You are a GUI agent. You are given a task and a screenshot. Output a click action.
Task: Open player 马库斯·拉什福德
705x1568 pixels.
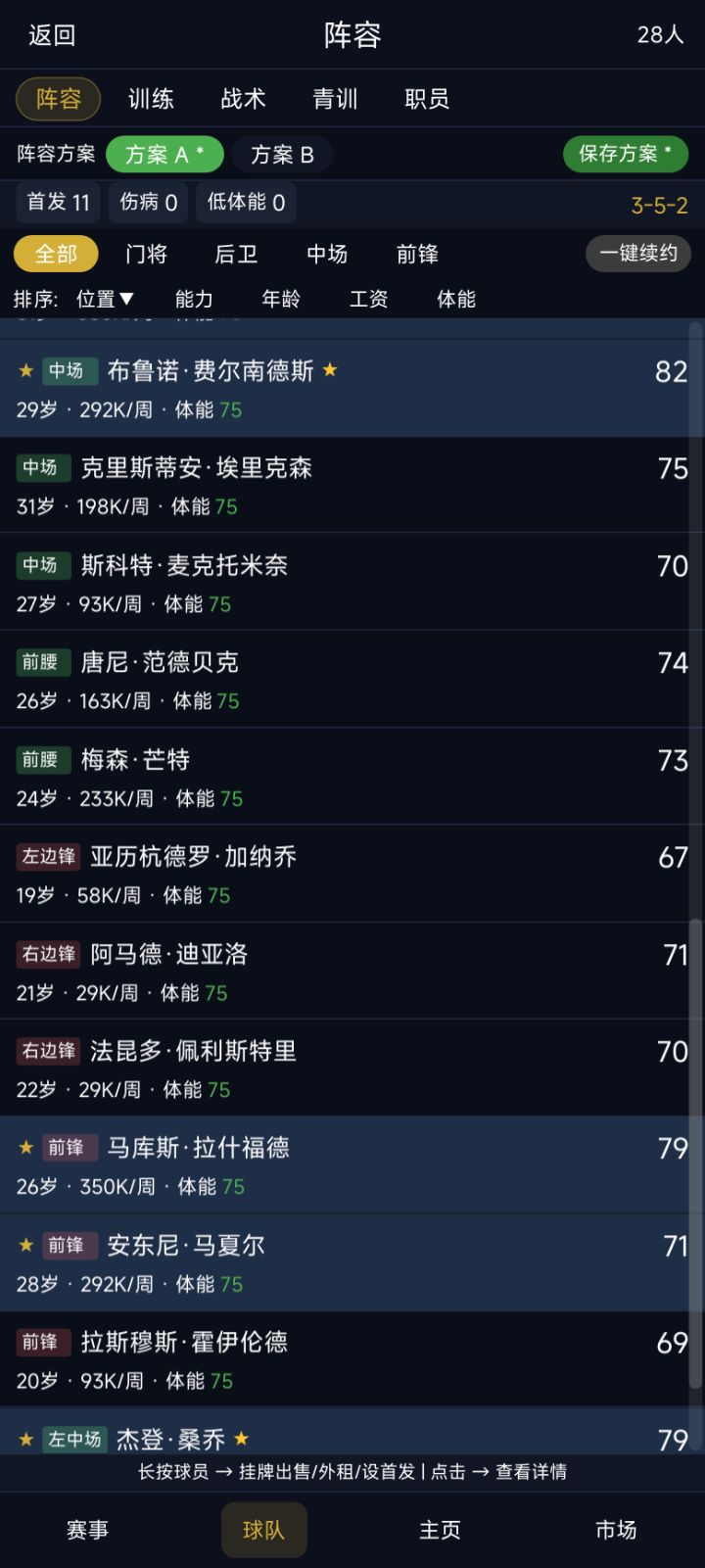pyautogui.click(x=352, y=1165)
